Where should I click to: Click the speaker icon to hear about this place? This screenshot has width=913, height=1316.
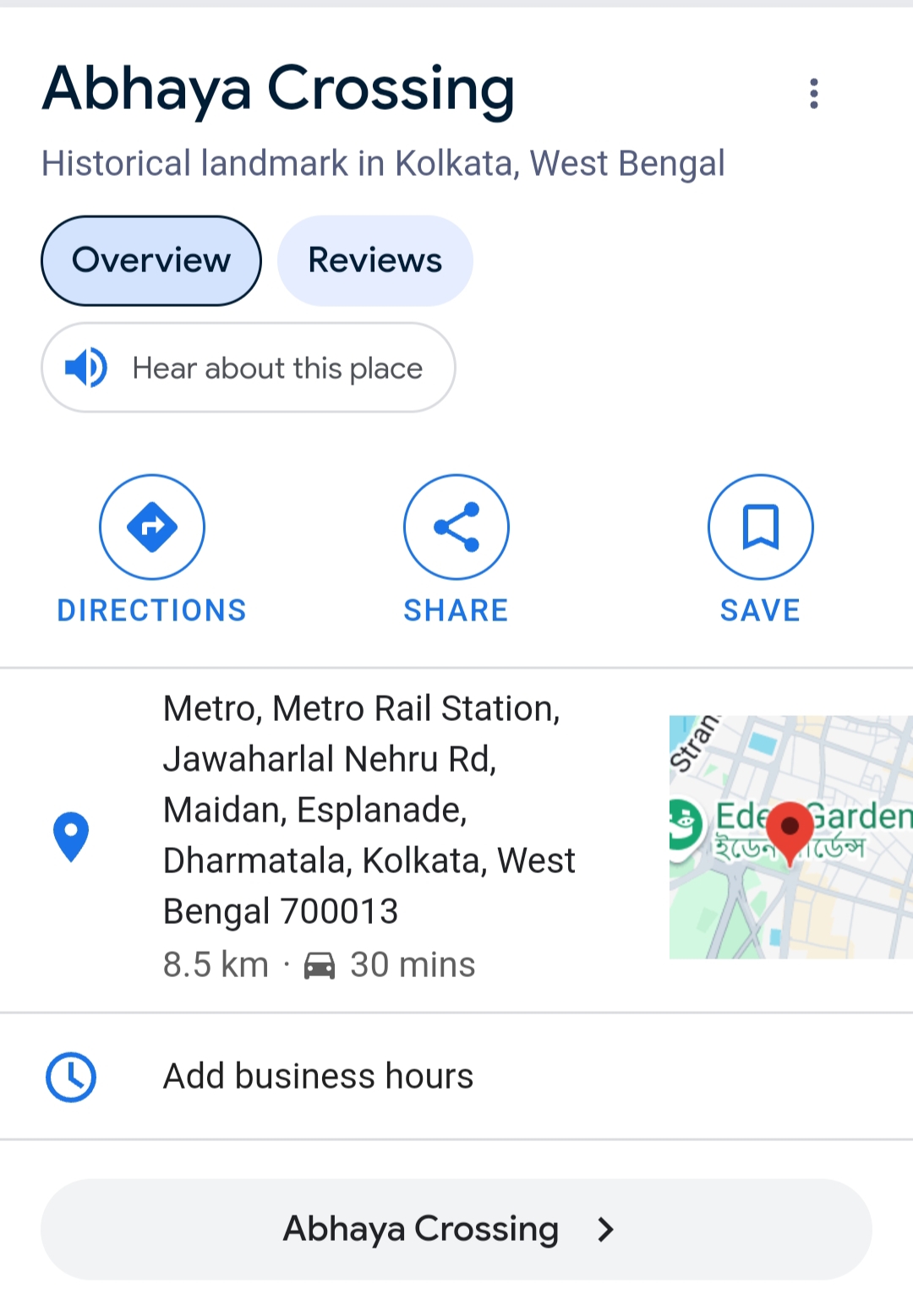coord(85,368)
